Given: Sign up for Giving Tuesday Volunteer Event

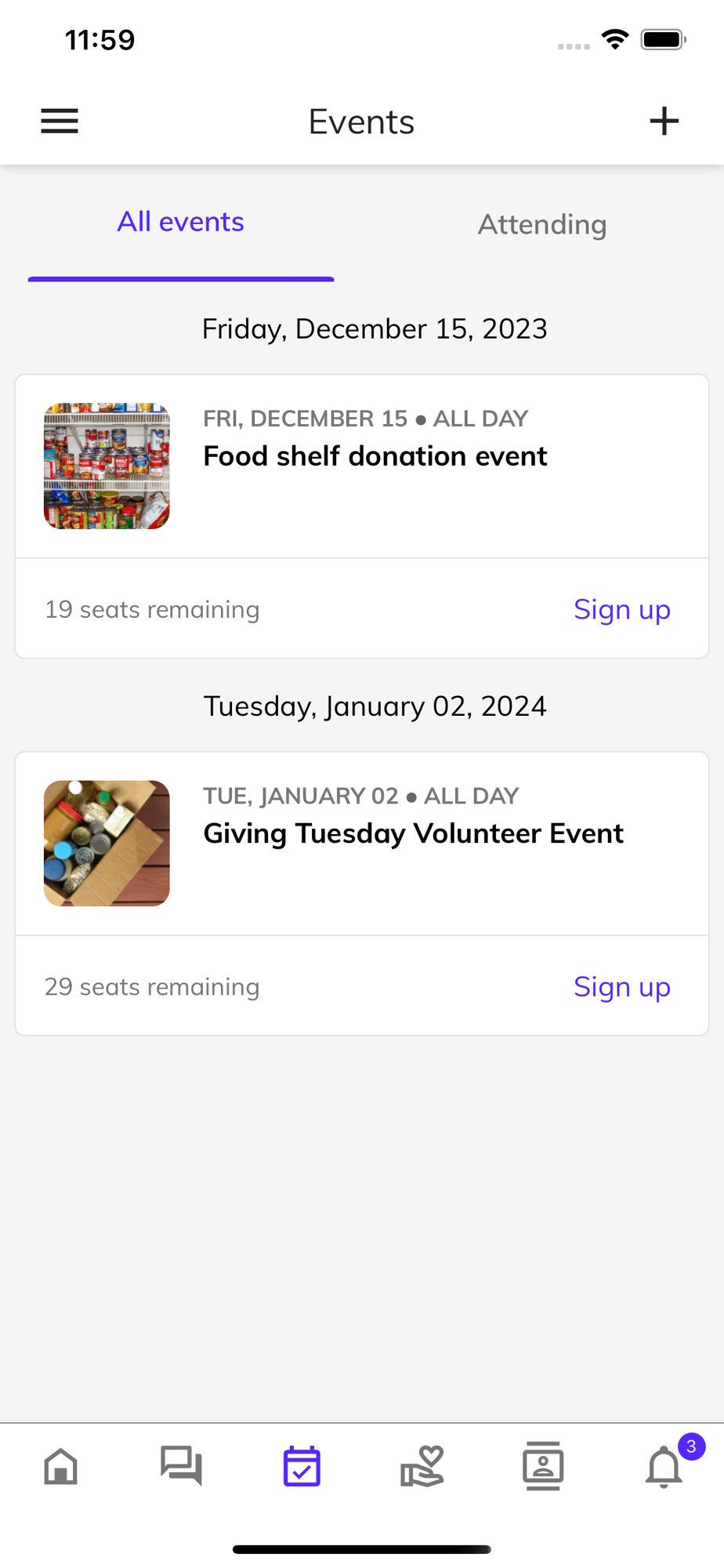Looking at the screenshot, I should pos(621,987).
